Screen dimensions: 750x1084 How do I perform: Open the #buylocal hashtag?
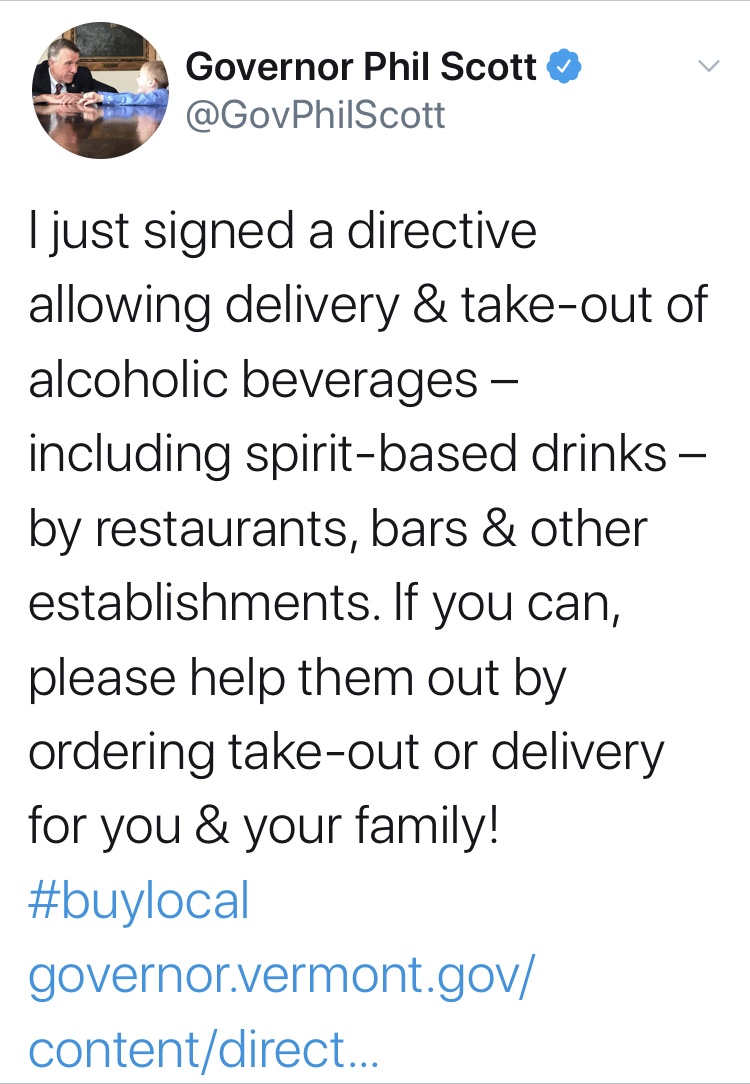(x=139, y=901)
